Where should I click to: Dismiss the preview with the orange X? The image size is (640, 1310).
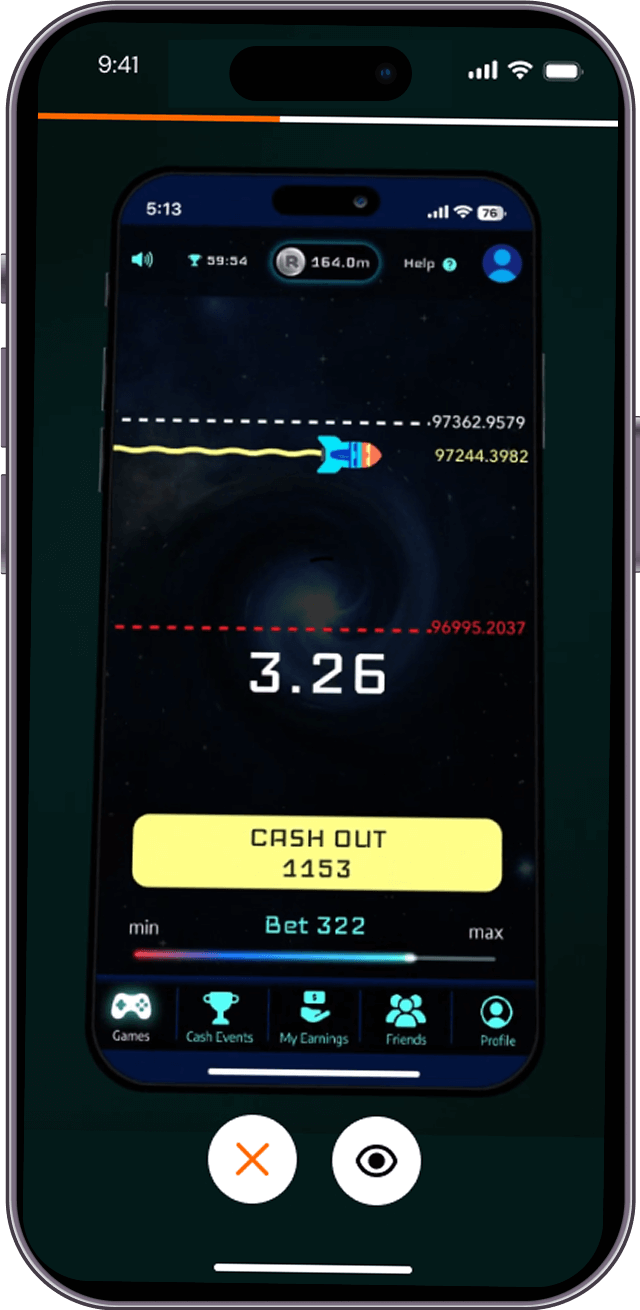pos(252,1160)
